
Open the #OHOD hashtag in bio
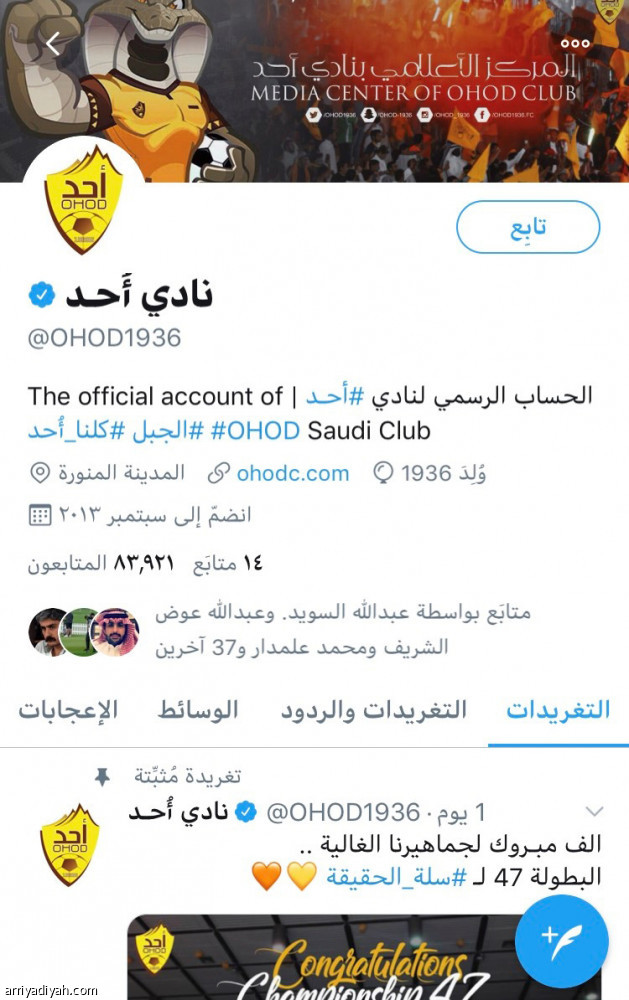(264, 431)
